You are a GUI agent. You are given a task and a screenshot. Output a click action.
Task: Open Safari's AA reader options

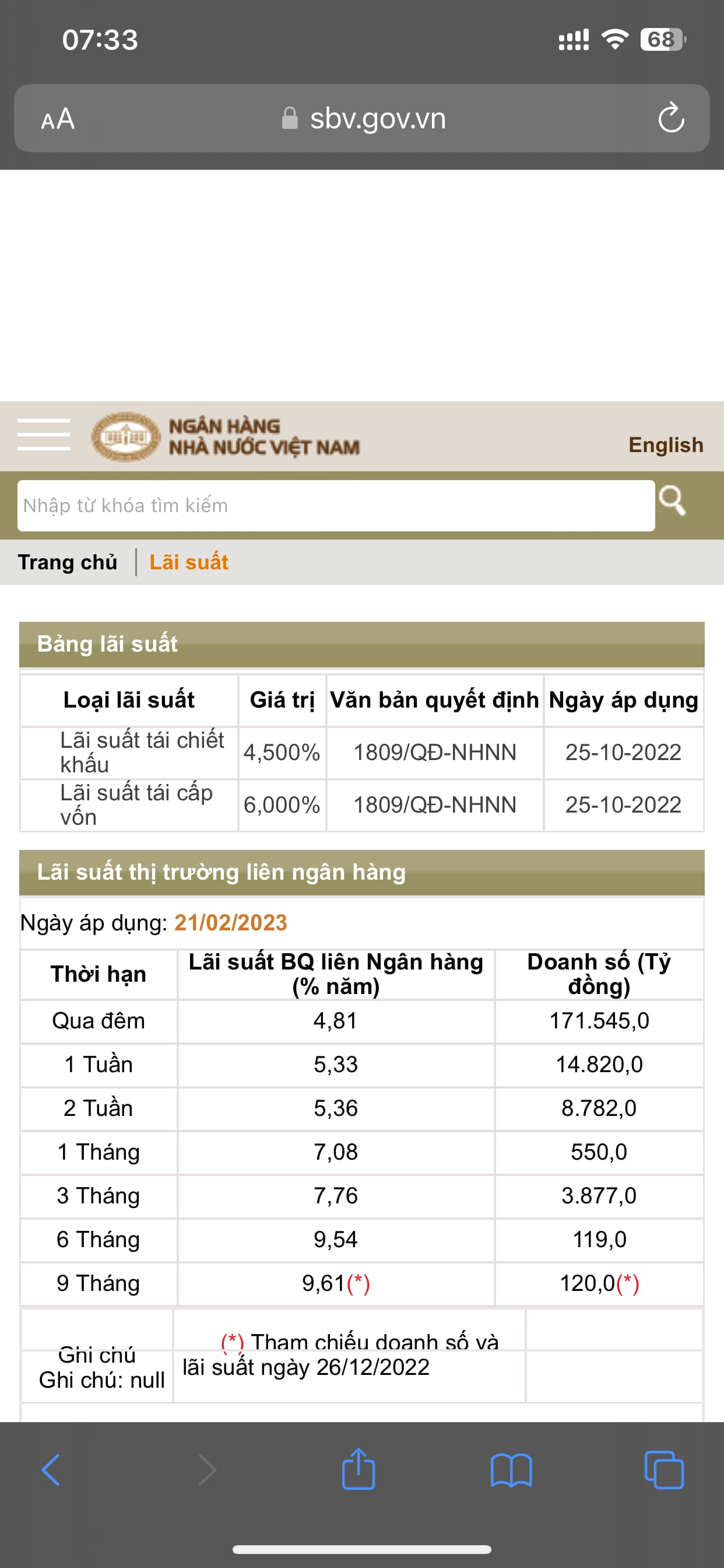58,118
